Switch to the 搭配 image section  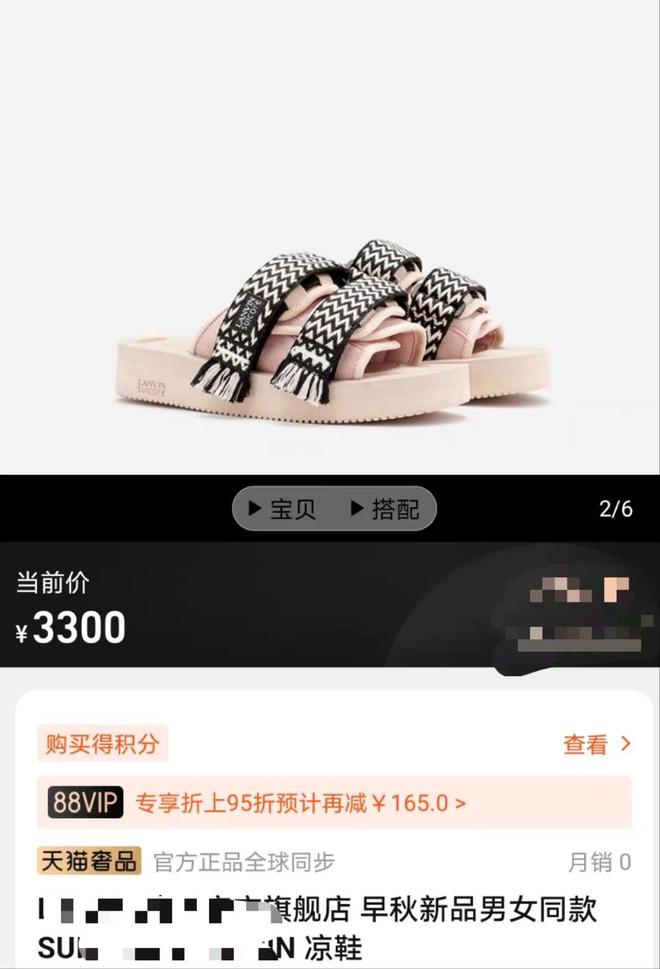(x=385, y=509)
